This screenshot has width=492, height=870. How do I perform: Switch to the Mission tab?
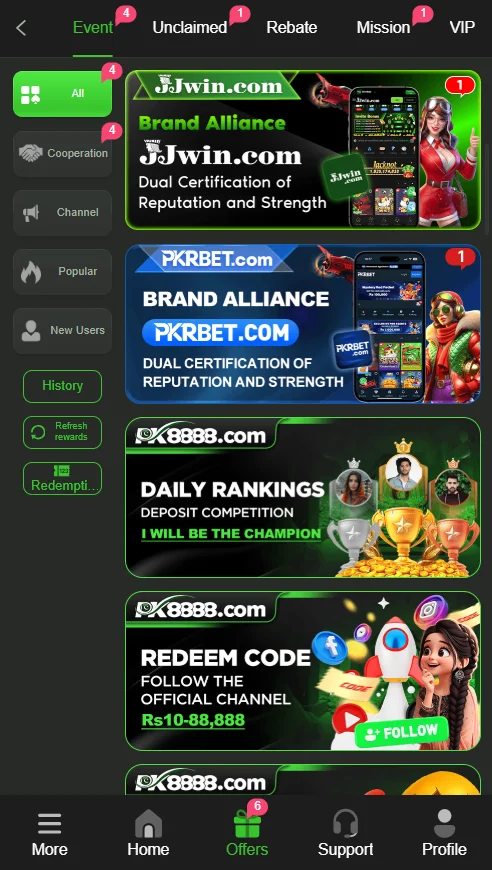click(x=383, y=28)
